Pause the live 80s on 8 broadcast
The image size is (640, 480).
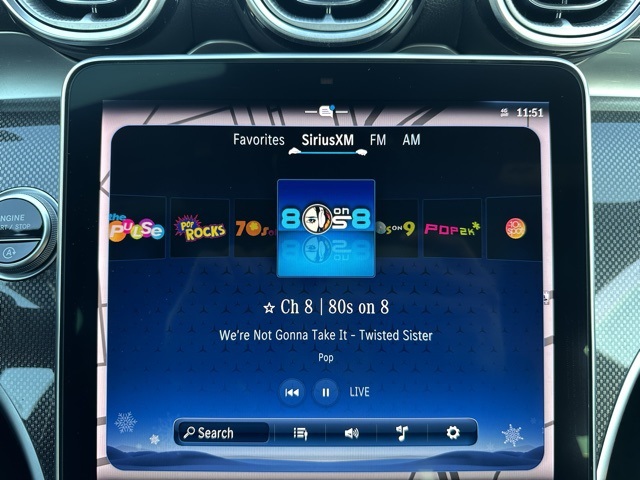(x=325, y=393)
